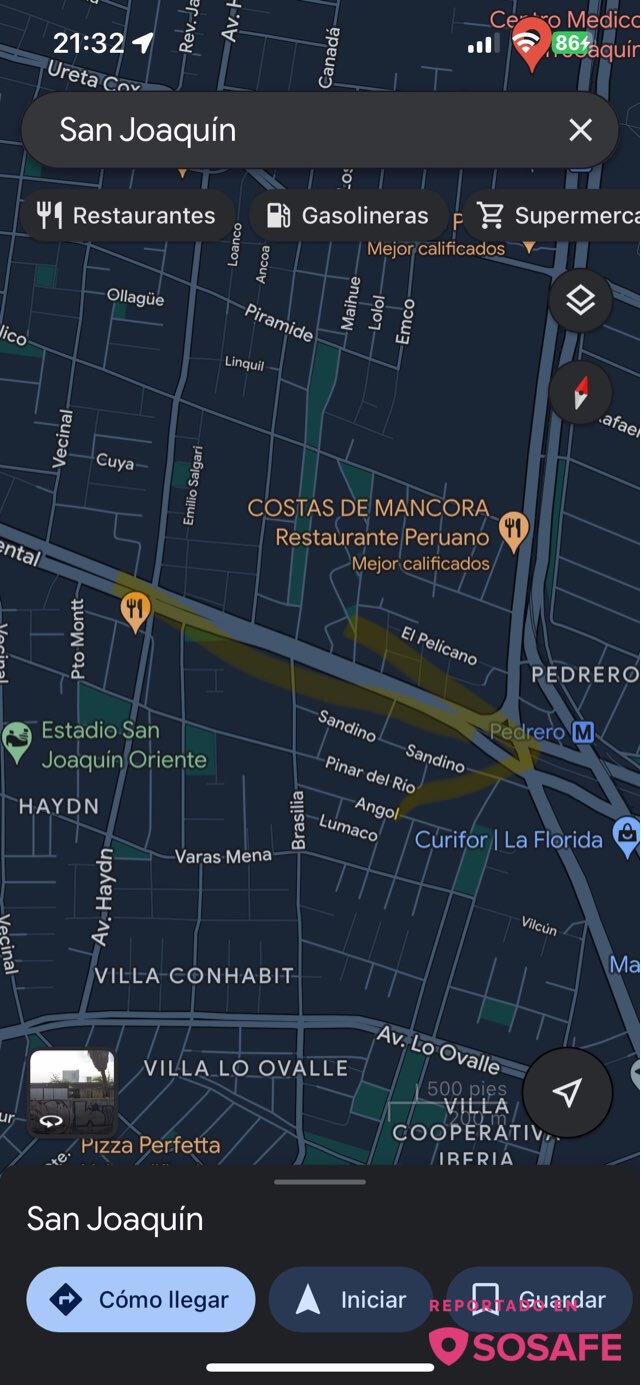Start navigation with Iniciar
The height and width of the screenshot is (1386, 641).
coord(351,1300)
